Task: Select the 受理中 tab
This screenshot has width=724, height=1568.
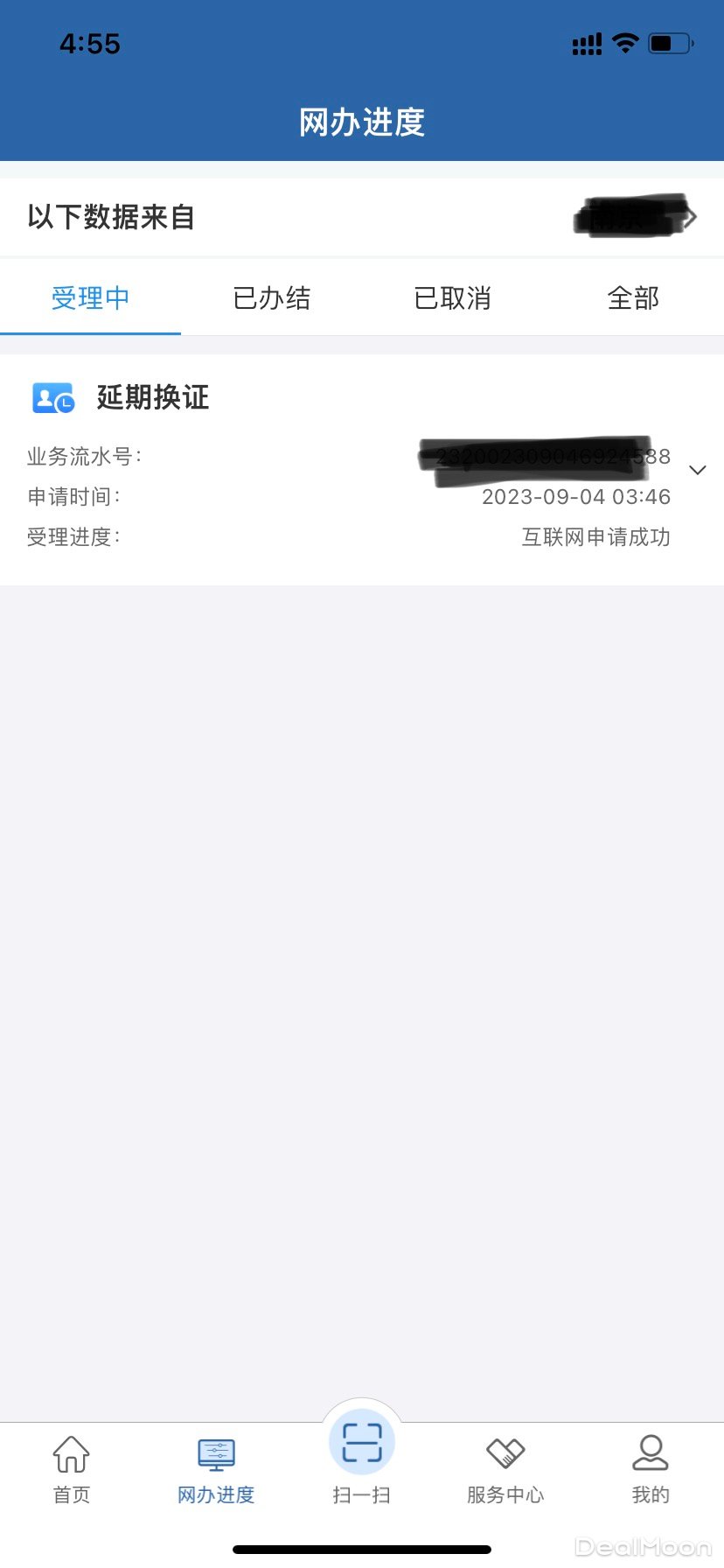Action: [x=91, y=298]
